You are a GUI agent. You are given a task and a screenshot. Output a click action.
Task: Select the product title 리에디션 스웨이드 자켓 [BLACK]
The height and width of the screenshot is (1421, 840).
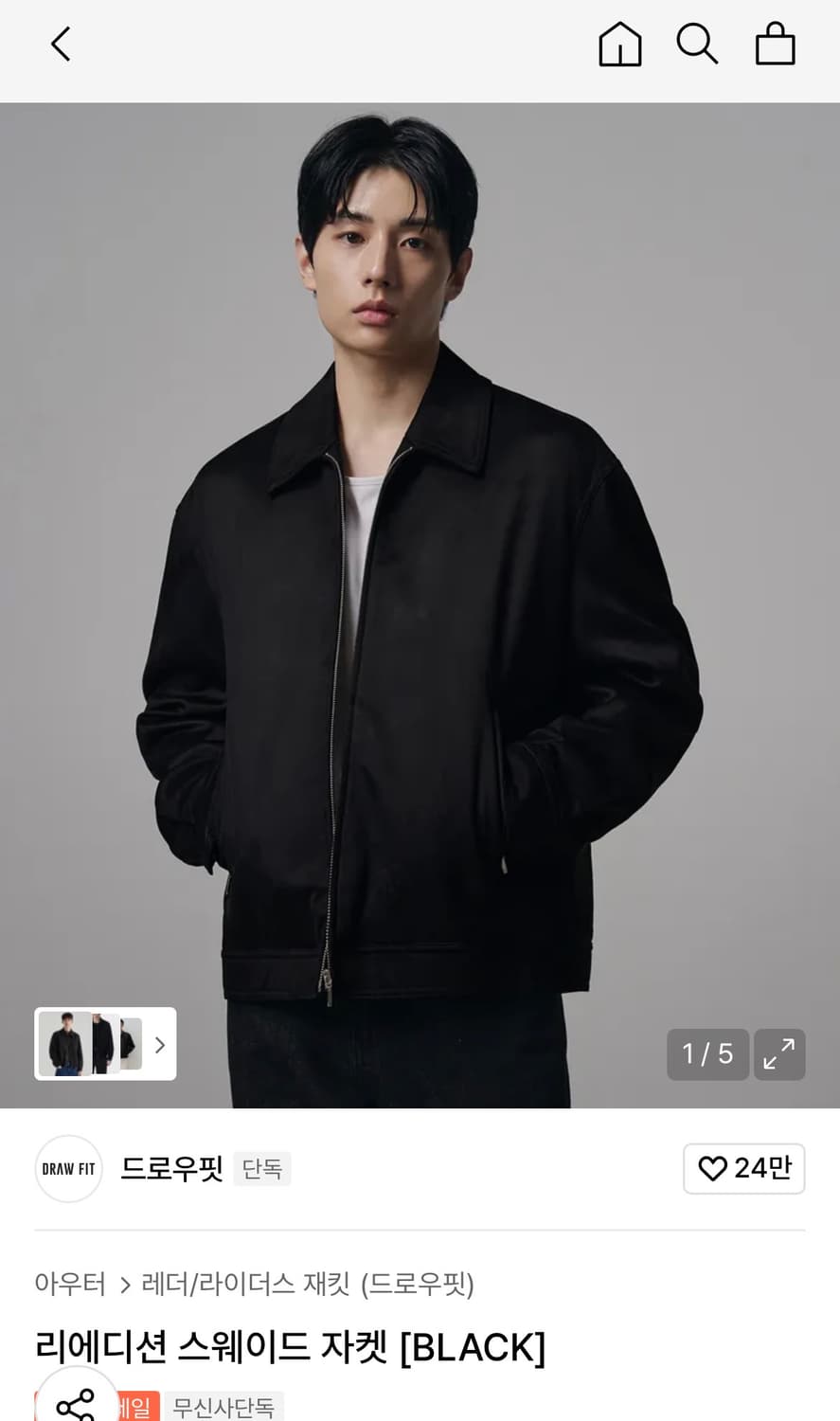pyautogui.click(x=291, y=1347)
